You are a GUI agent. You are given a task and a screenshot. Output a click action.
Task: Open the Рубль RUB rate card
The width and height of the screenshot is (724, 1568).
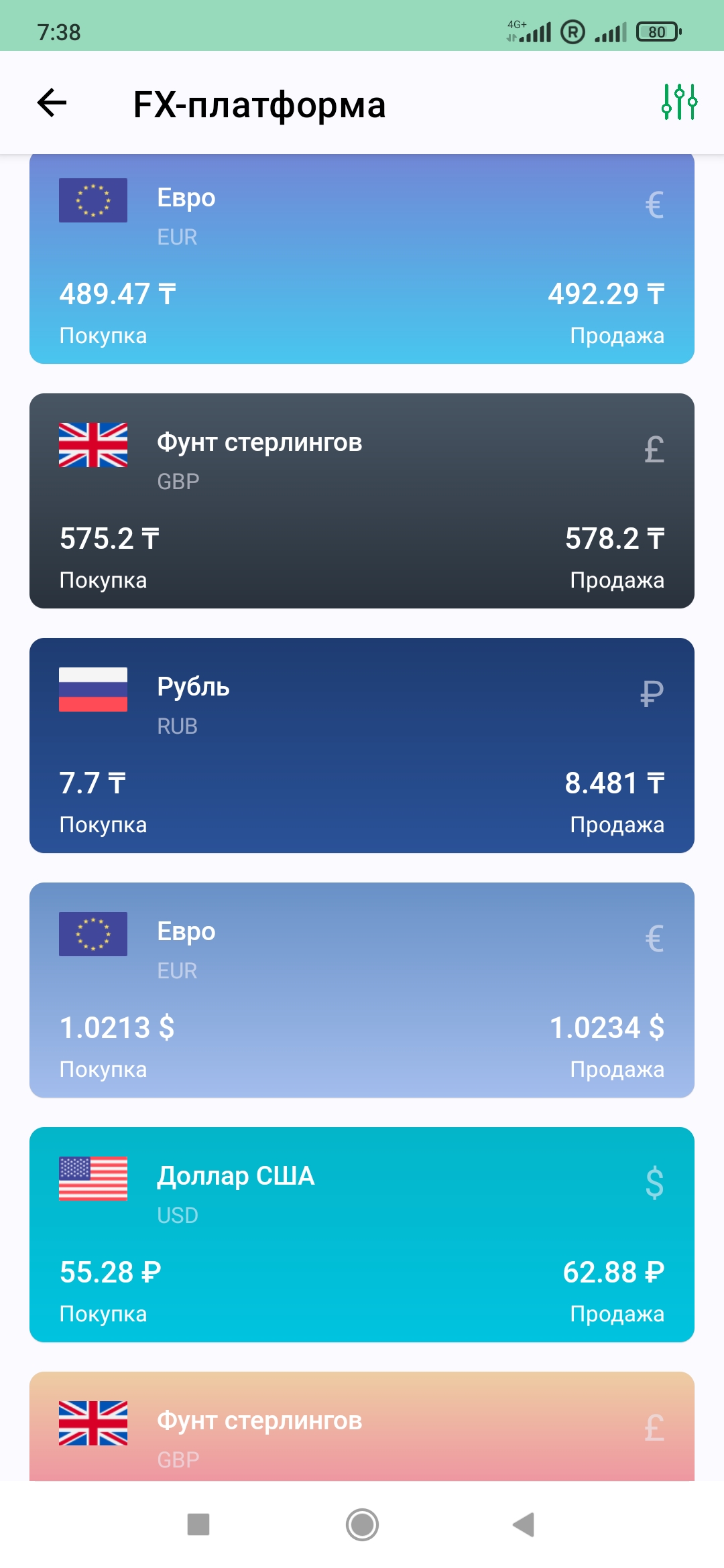point(362,745)
